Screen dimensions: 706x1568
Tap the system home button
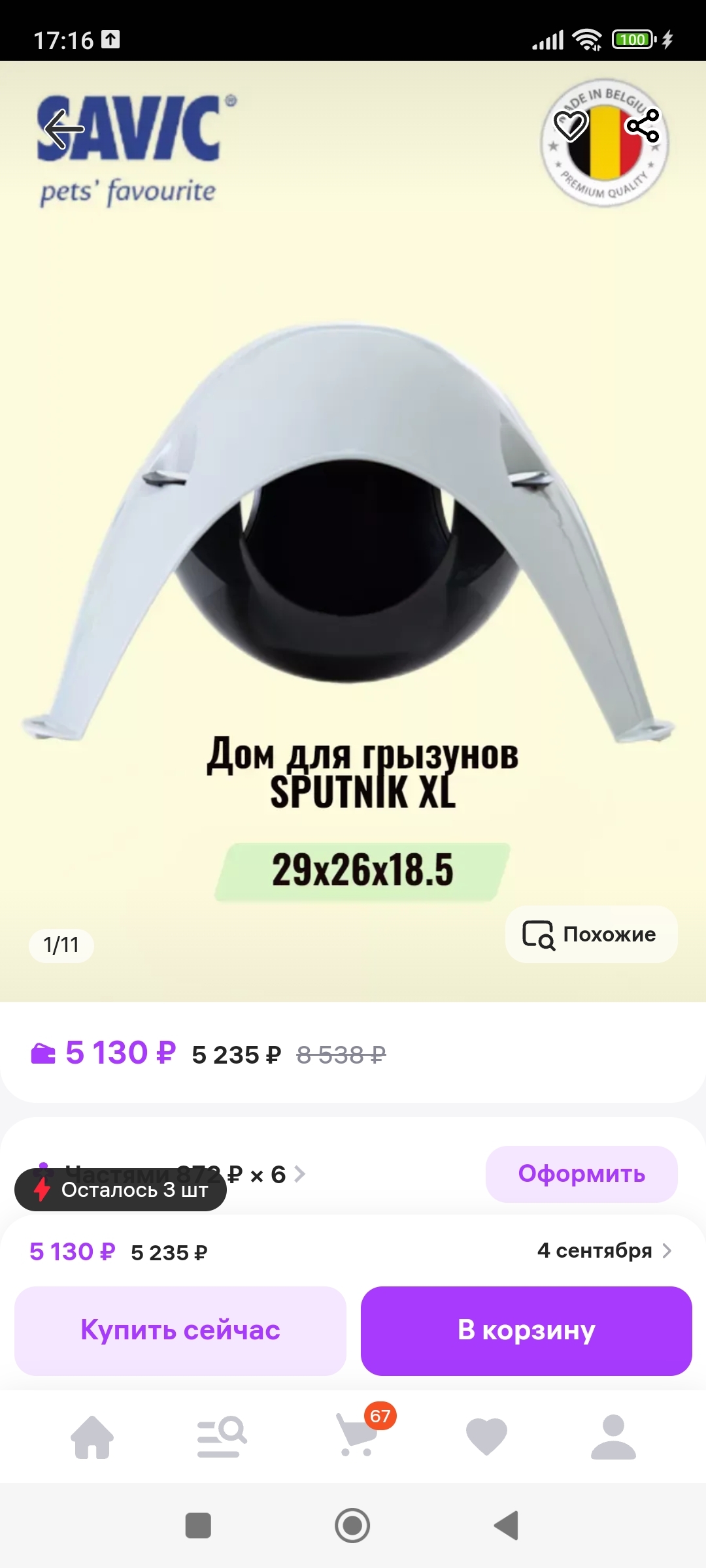tap(352, 1526)
